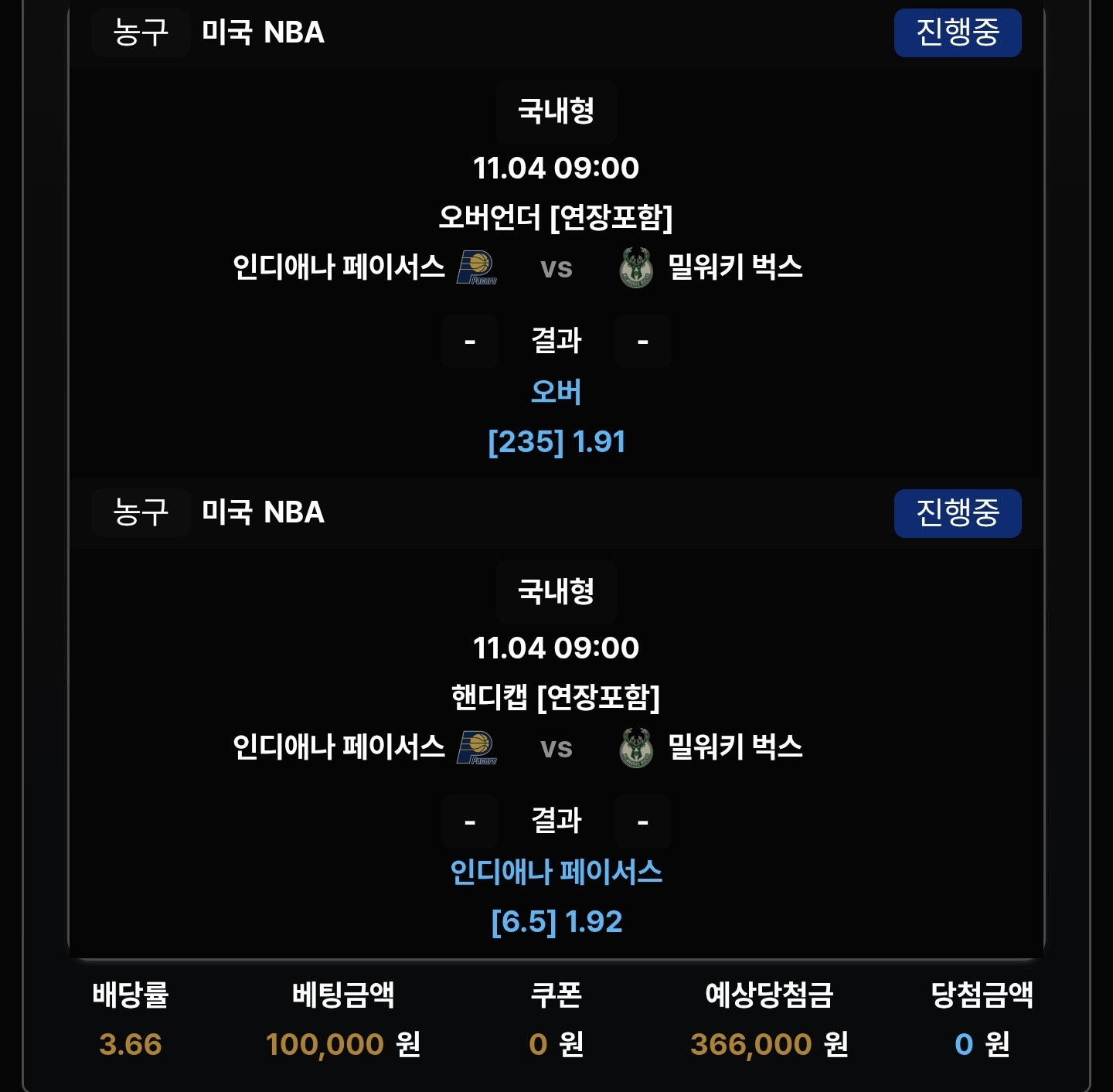Open the over/under bet card for Pacers vs Bucks
The height and width of the screenshot is (1092, 1113).
click(x=556, y=217)
